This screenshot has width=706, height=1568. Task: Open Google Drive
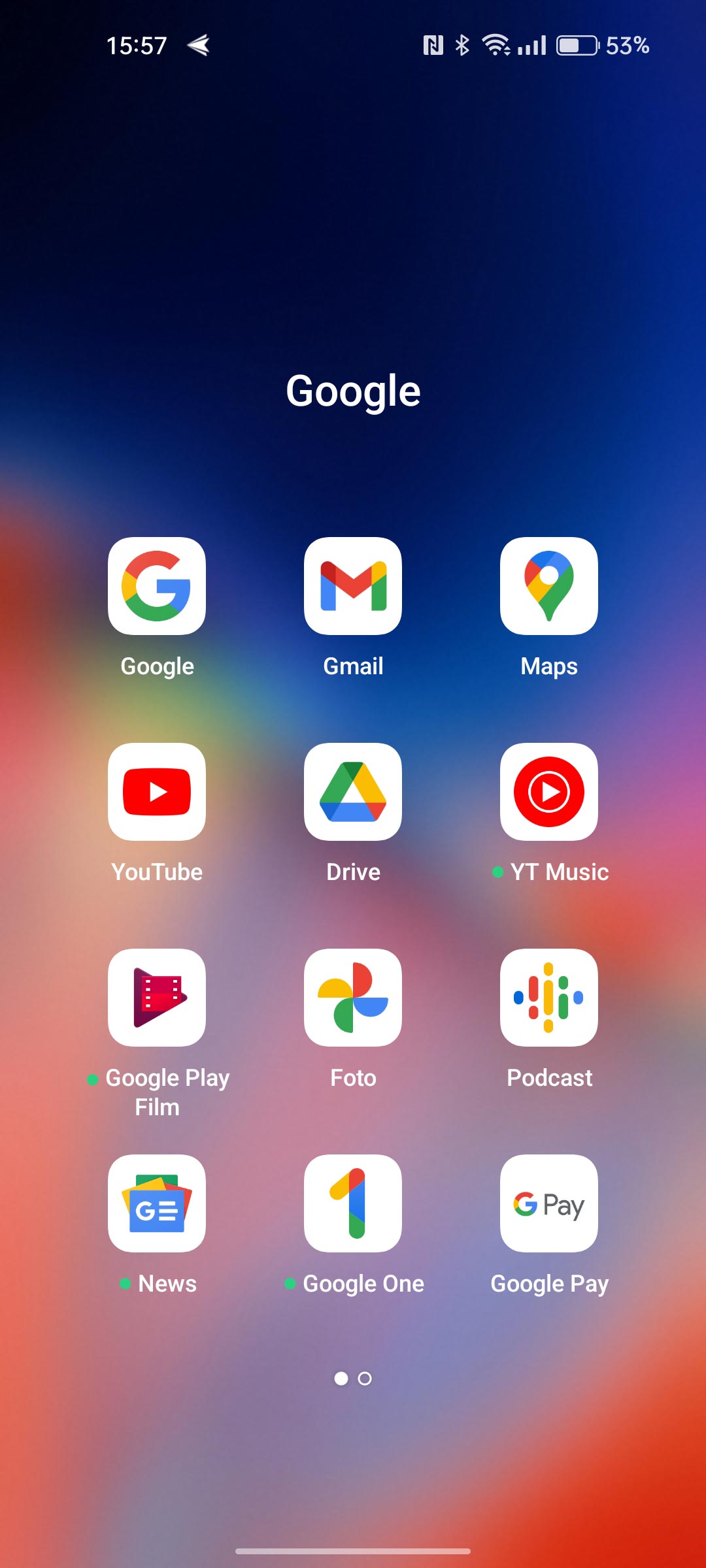tap(353, 792)
